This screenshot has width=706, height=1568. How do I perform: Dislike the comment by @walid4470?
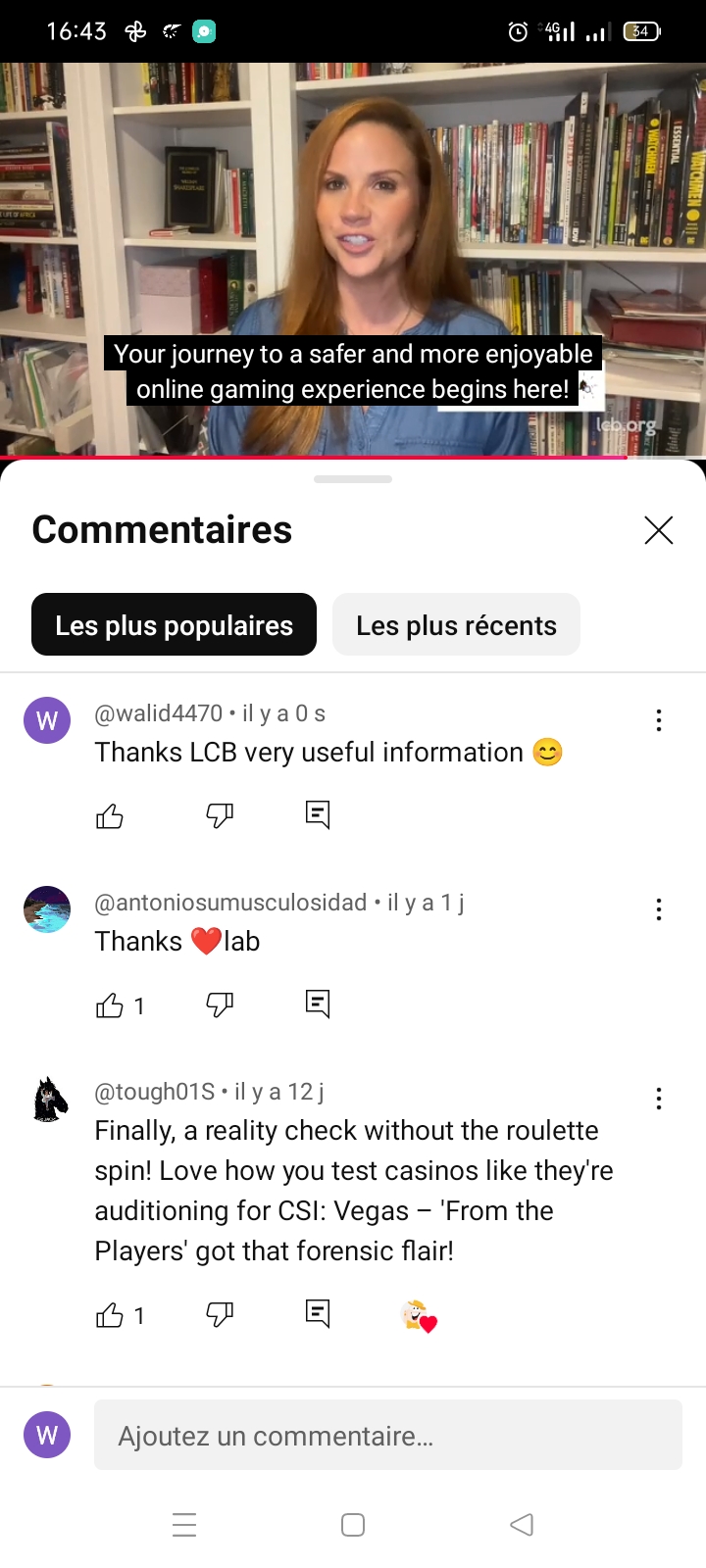click(220, 815)
